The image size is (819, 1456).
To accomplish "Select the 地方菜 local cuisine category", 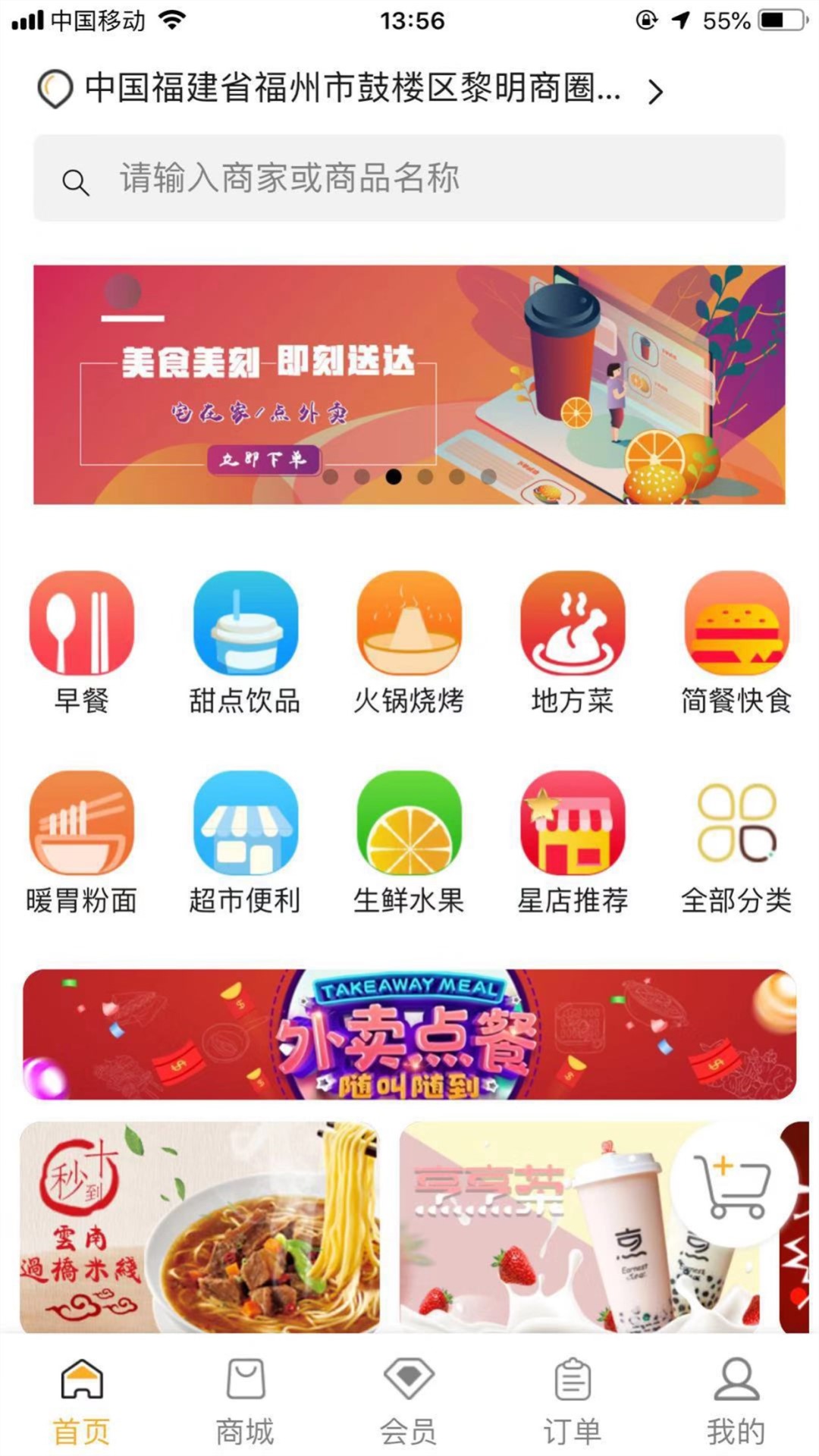I will pos(571,645).
